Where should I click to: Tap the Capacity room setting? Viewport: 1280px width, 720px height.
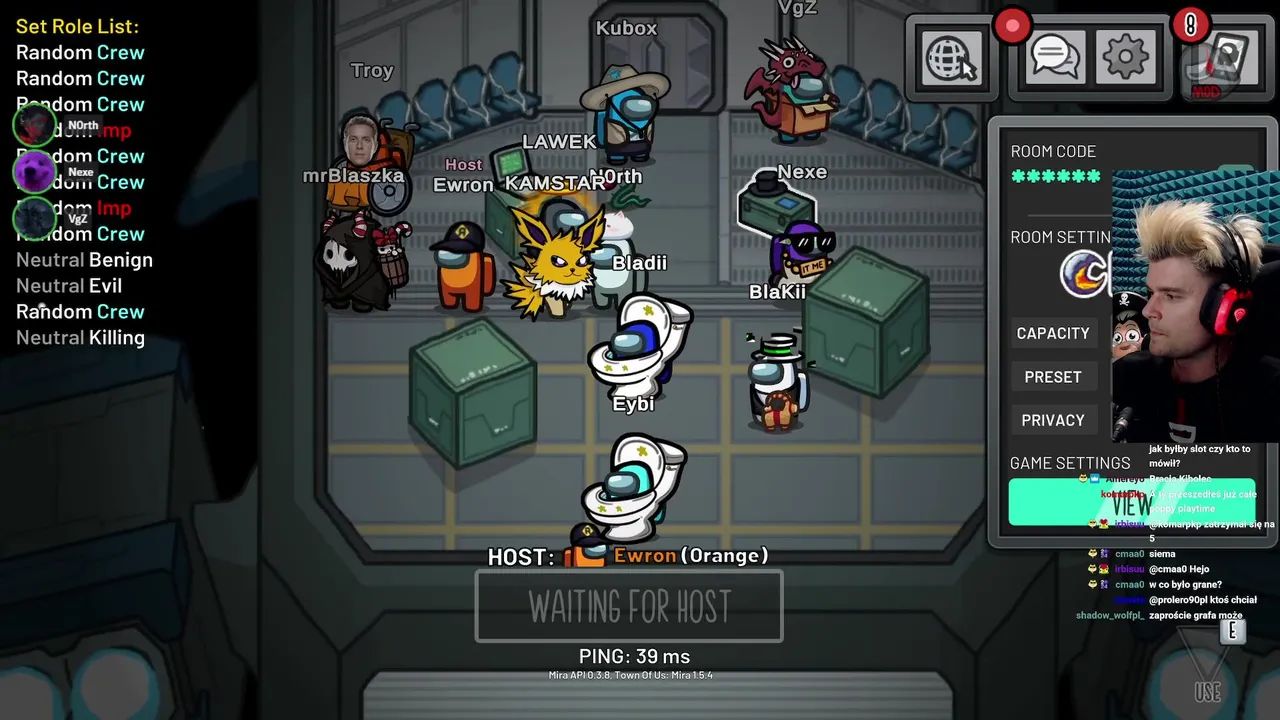point(1053,333)
